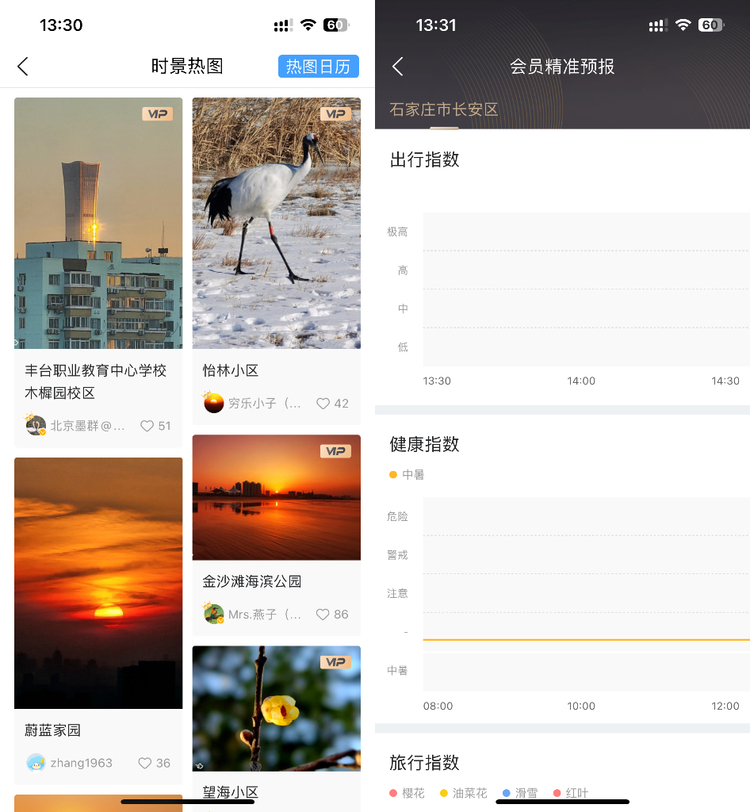Toggle the 滑雪 series in 旅行指数
The width and height of the screenshot is (750, 812).
tap(520, 793)
